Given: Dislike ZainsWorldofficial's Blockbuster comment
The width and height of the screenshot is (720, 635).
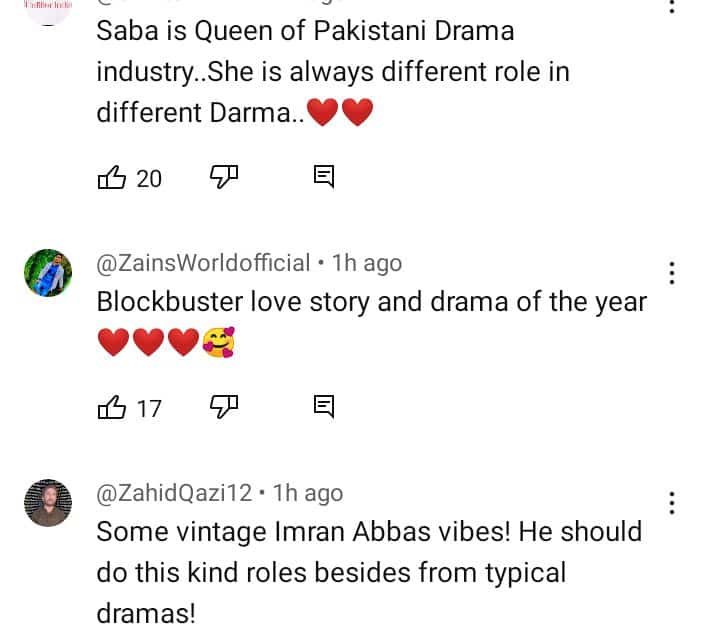Looking at the screenshot, I should [x=221, y=407].
